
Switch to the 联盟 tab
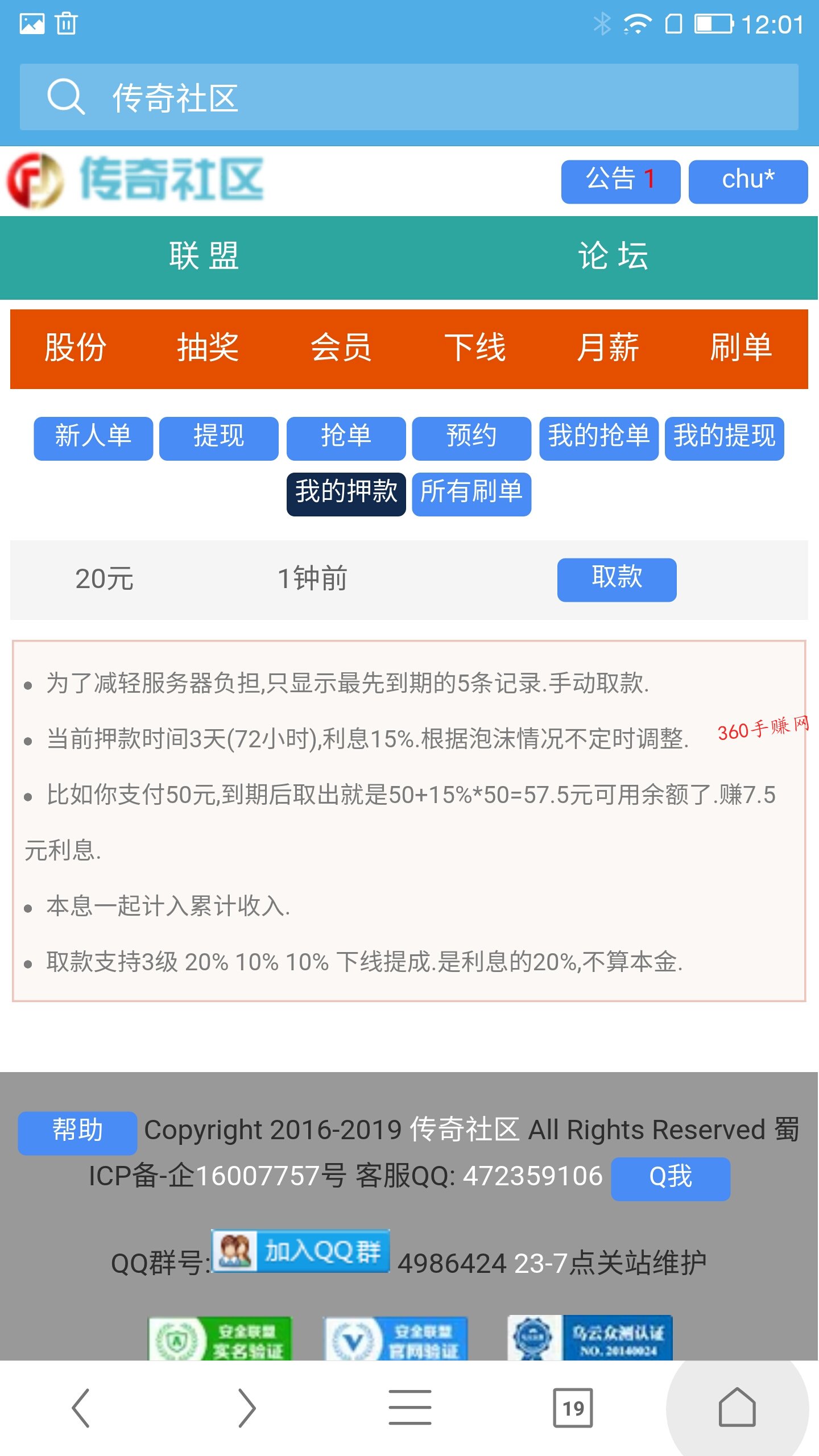click(x=204, y=257)
